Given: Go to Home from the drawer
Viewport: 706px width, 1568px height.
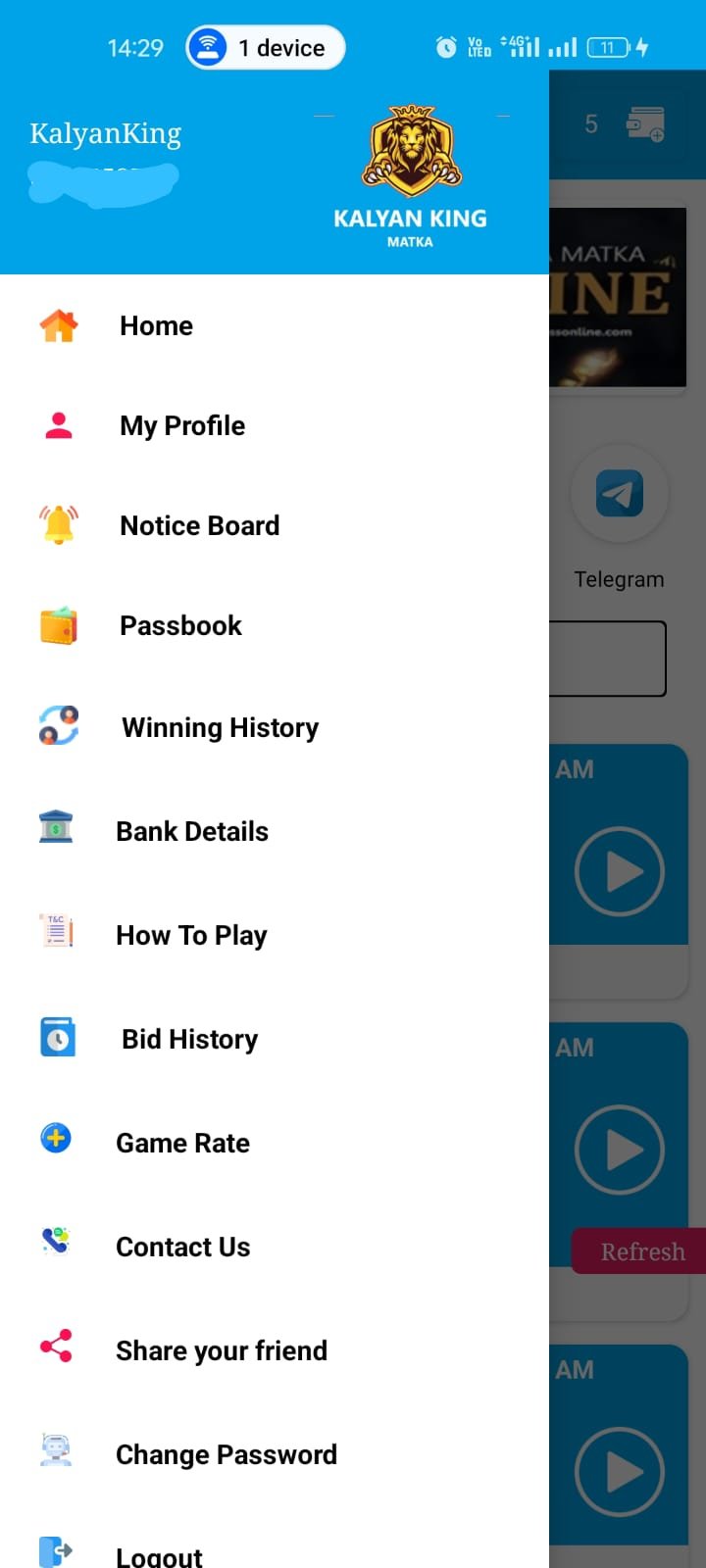Looking at the screenshot, I should pyautogui.click(x=156, y=325).
